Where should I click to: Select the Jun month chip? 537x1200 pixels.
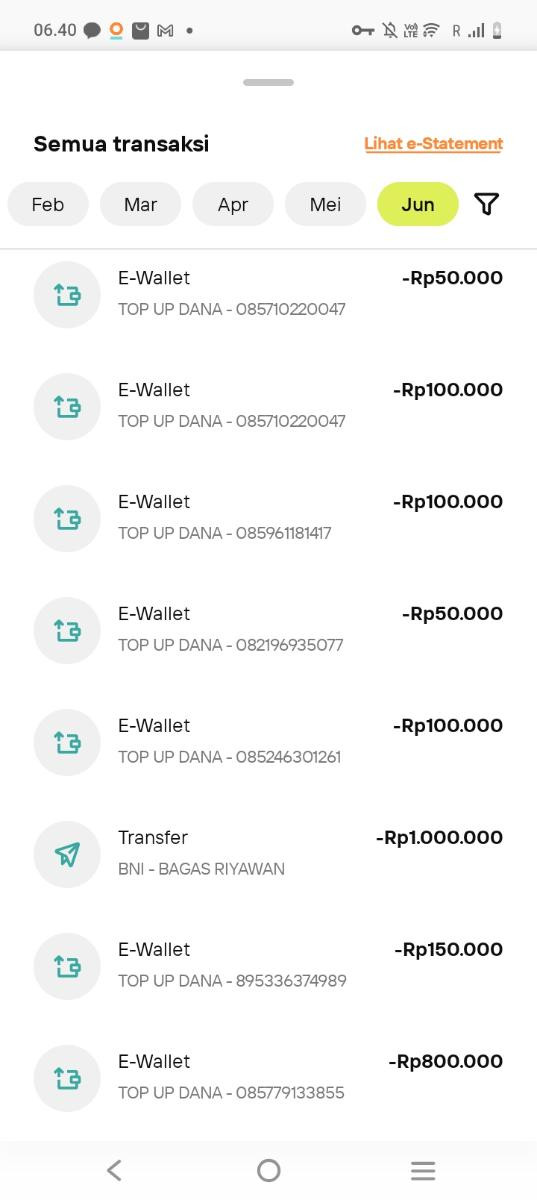(418, 204)
